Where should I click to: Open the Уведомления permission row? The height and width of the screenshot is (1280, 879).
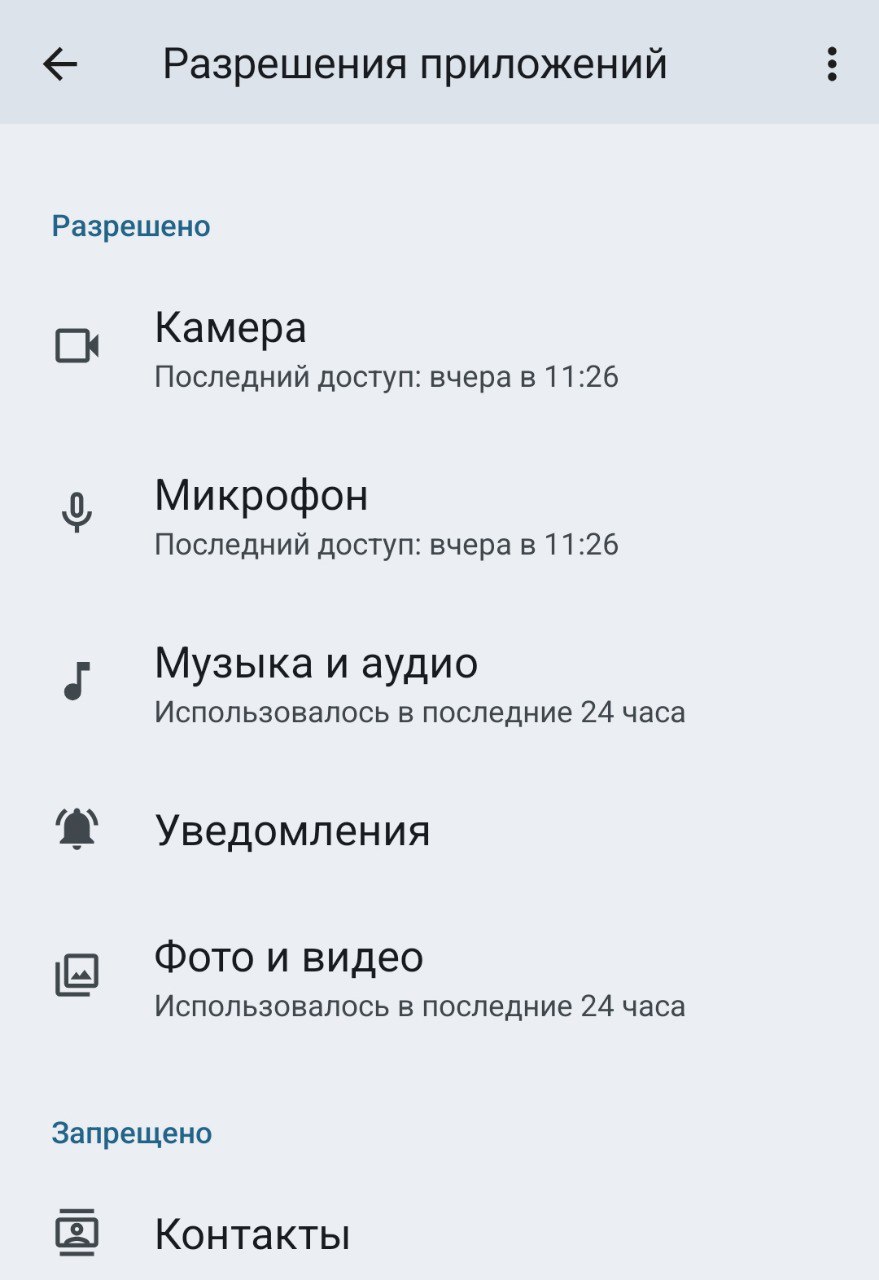[x=439, y=830]
